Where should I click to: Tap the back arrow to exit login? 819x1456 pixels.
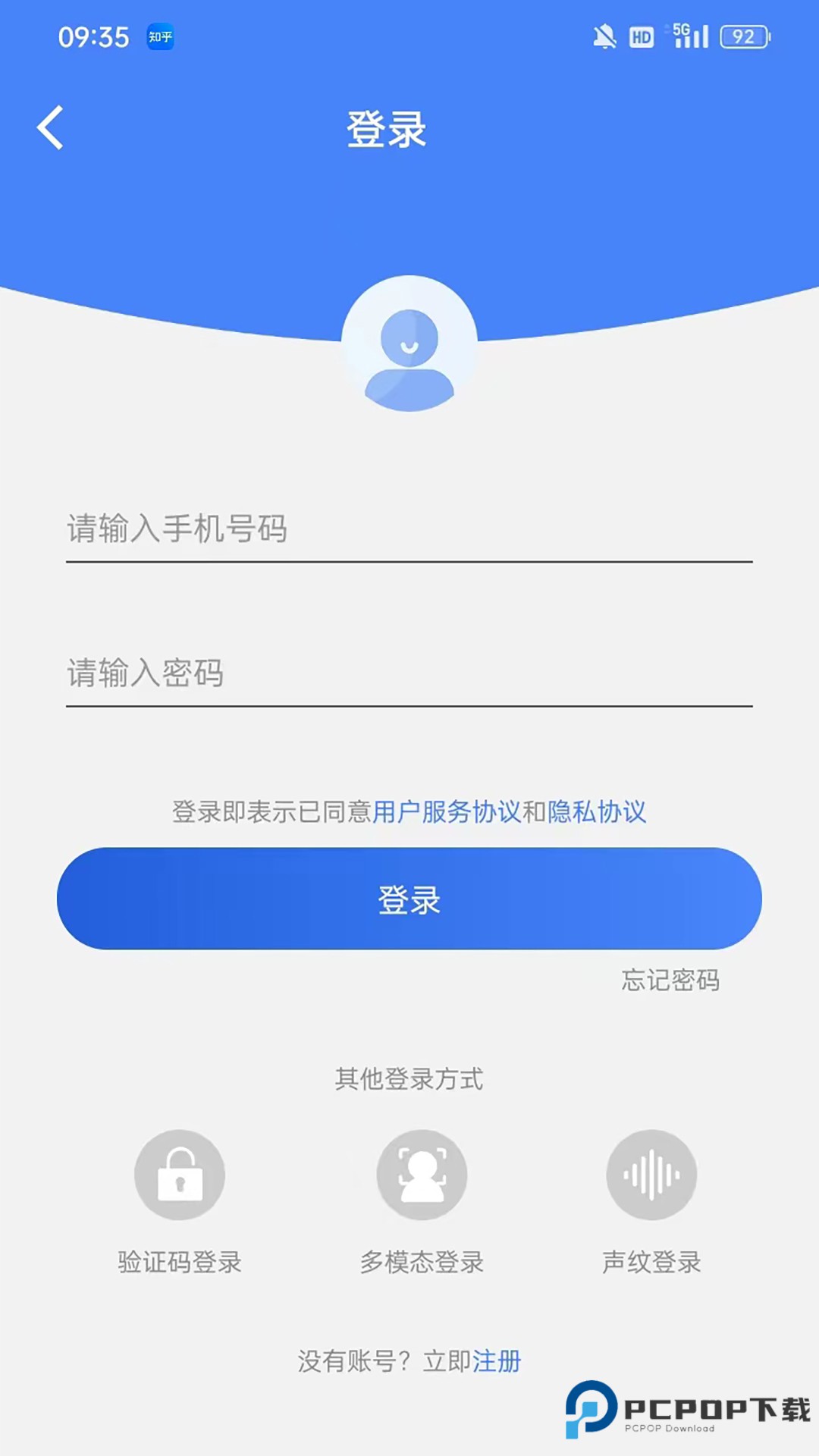pos(50,126)
